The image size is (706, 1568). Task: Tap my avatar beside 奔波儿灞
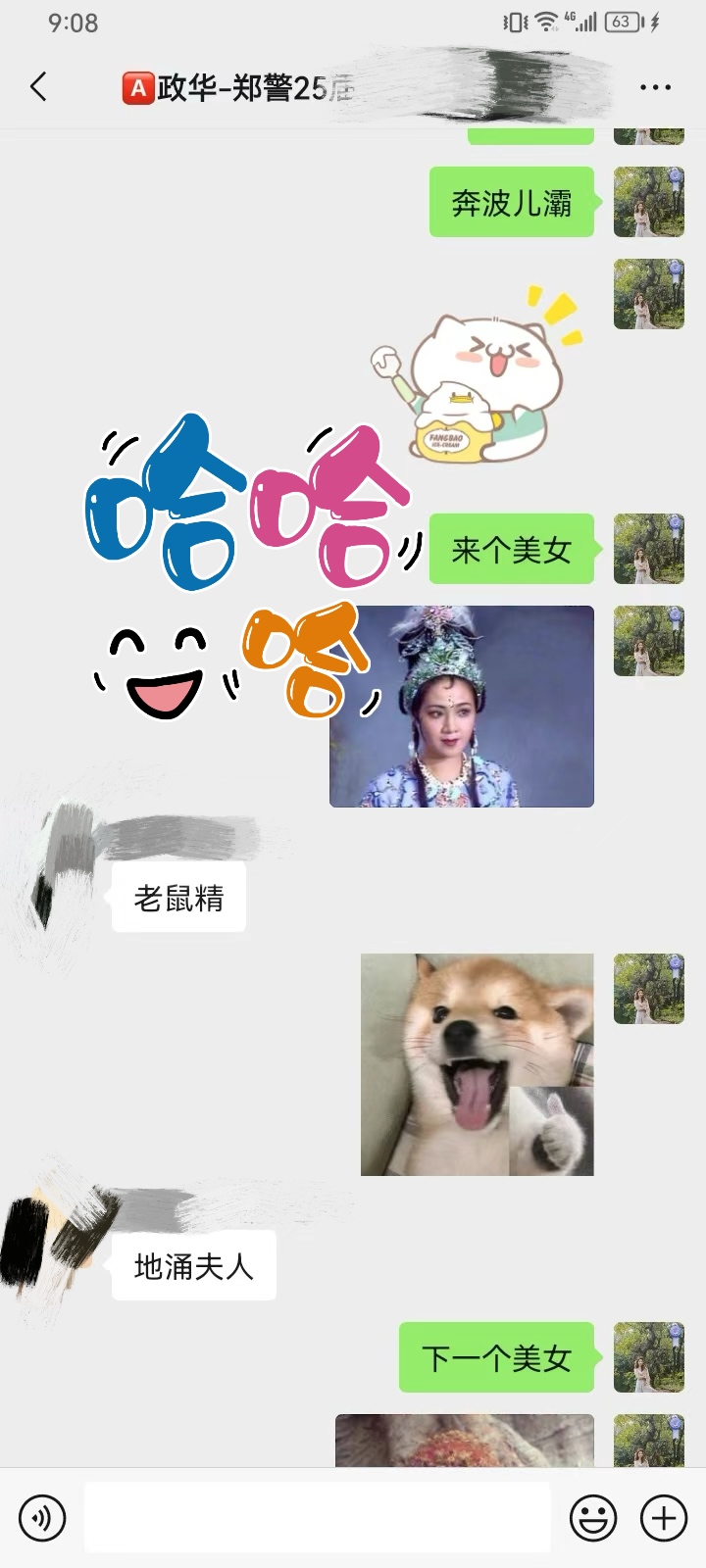click(x=648, y=202)
